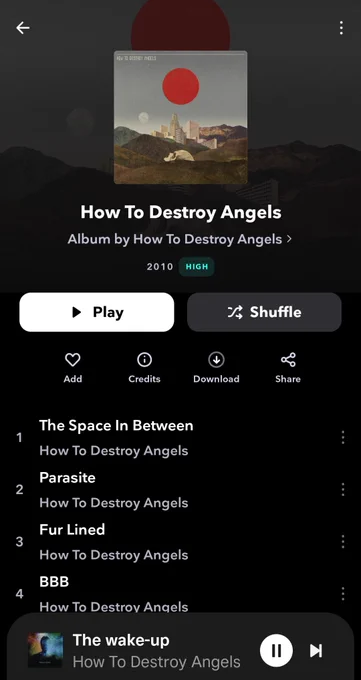Open options for BBB

tap(343, 594)
